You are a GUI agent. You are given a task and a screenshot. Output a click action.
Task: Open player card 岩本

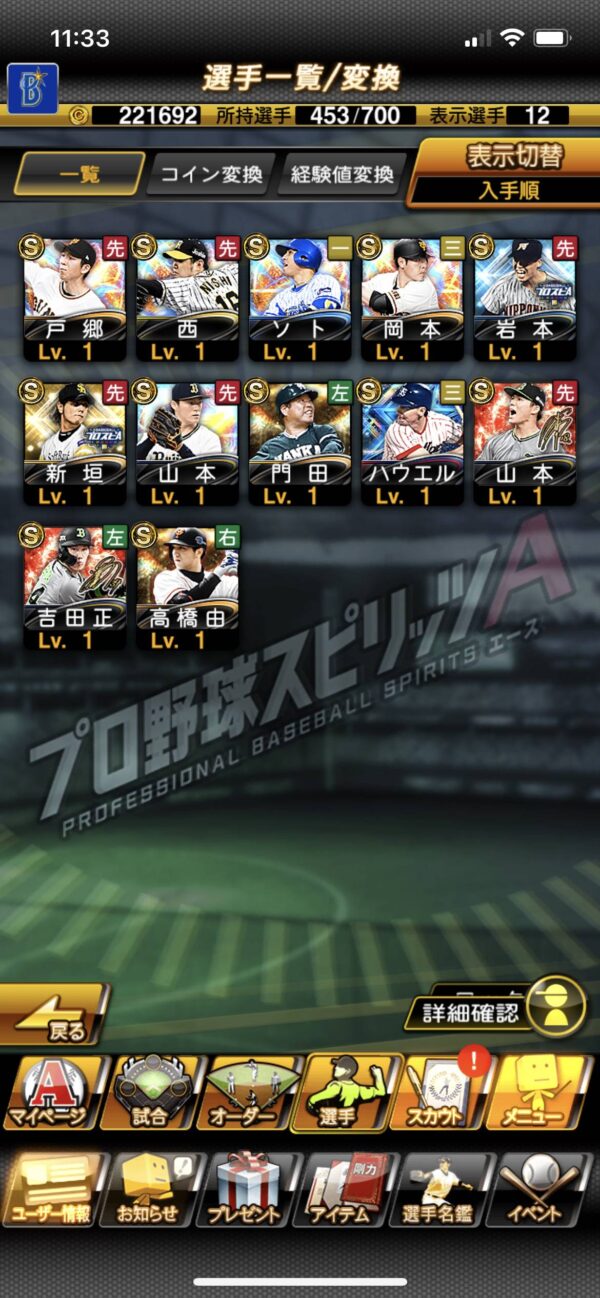(x=525, y=297)
